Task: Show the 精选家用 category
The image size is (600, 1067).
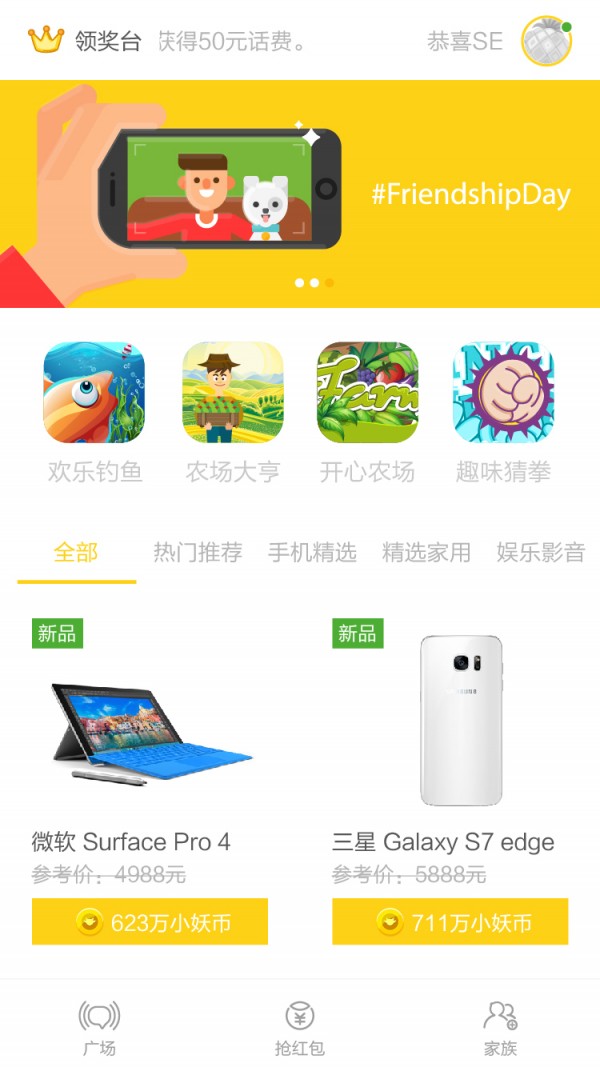Action: coord(426,552)
